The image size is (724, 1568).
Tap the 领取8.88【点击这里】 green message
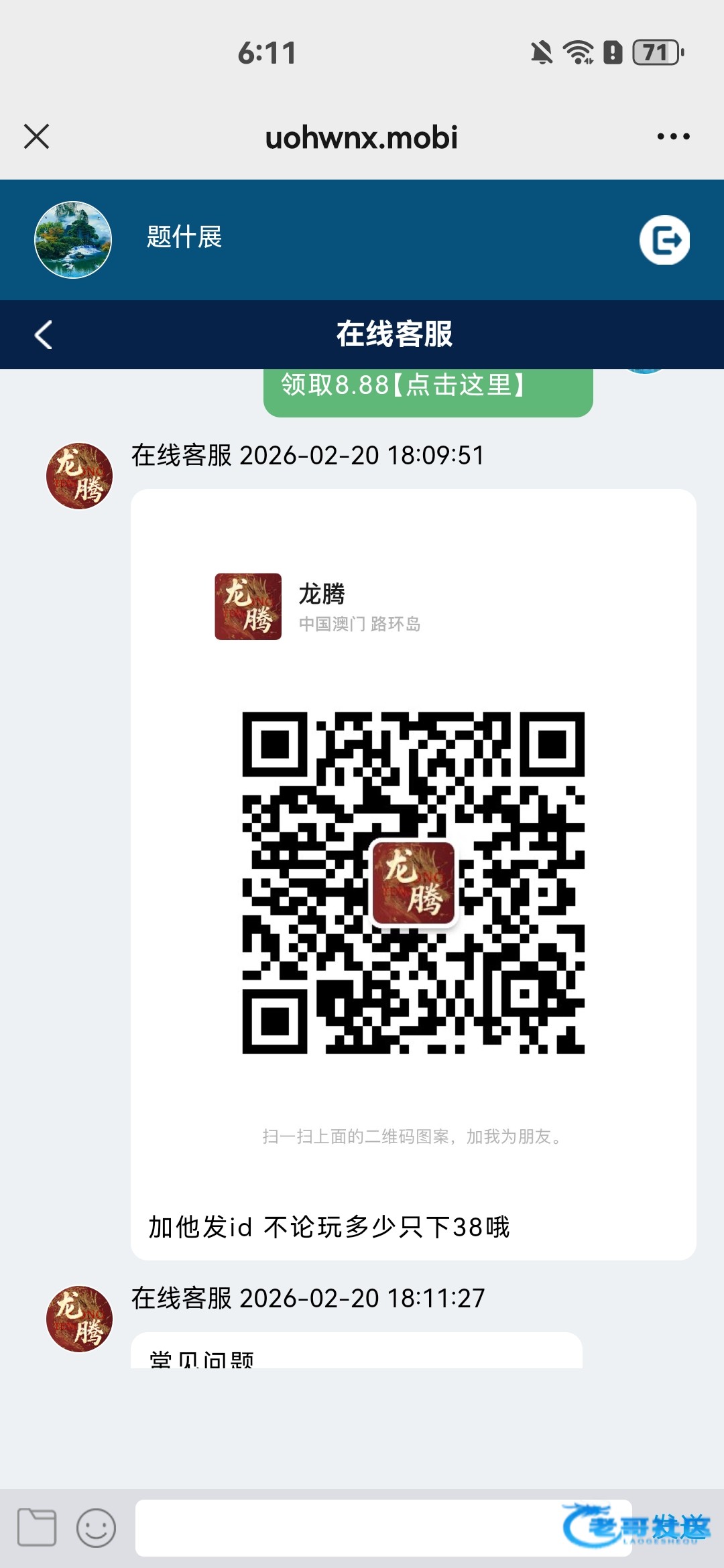(x=428, y=389)
